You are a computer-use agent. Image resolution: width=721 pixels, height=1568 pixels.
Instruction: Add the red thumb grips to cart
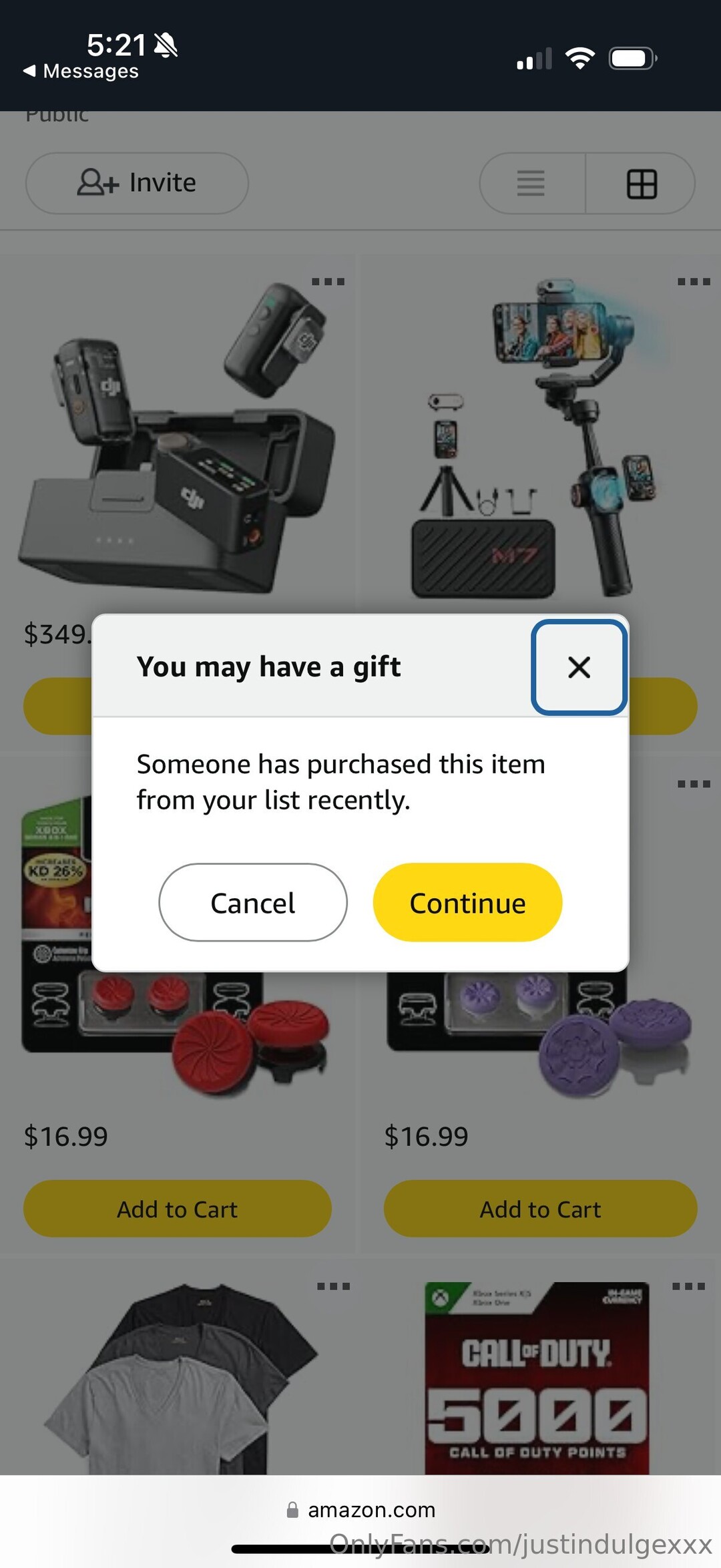pyautogui.click(x=178, y=1209)
